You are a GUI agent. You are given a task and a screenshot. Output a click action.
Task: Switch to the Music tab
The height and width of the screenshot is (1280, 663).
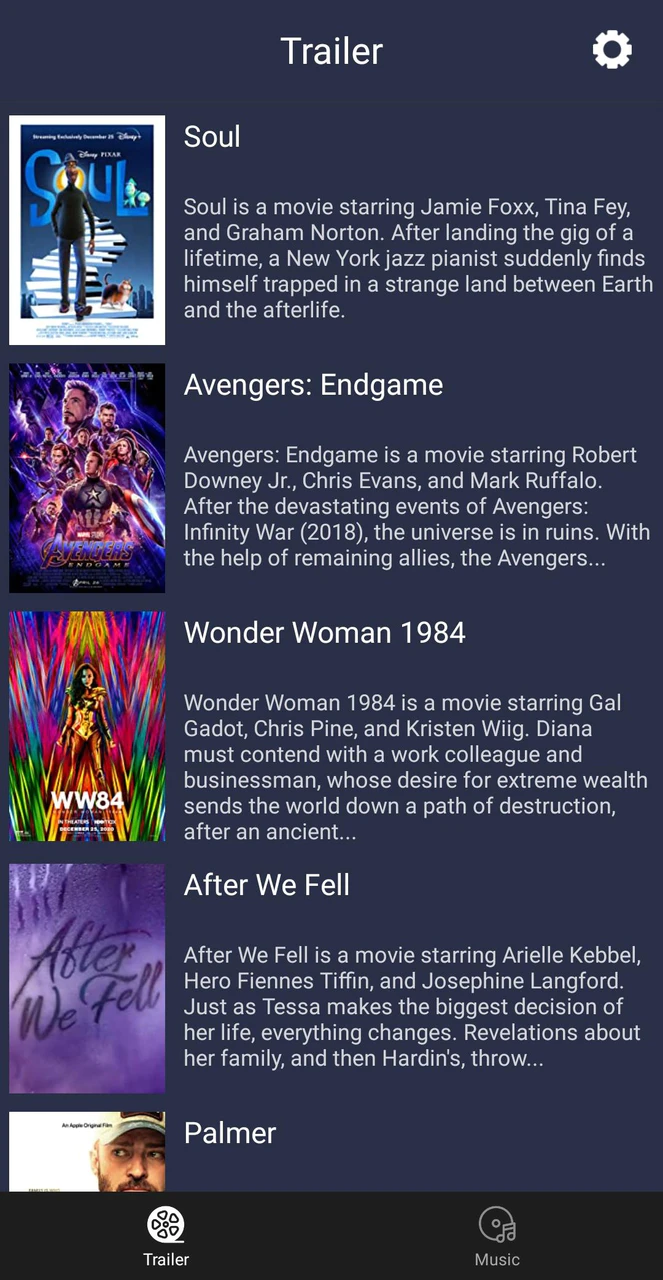click(x=497, y=1236)
